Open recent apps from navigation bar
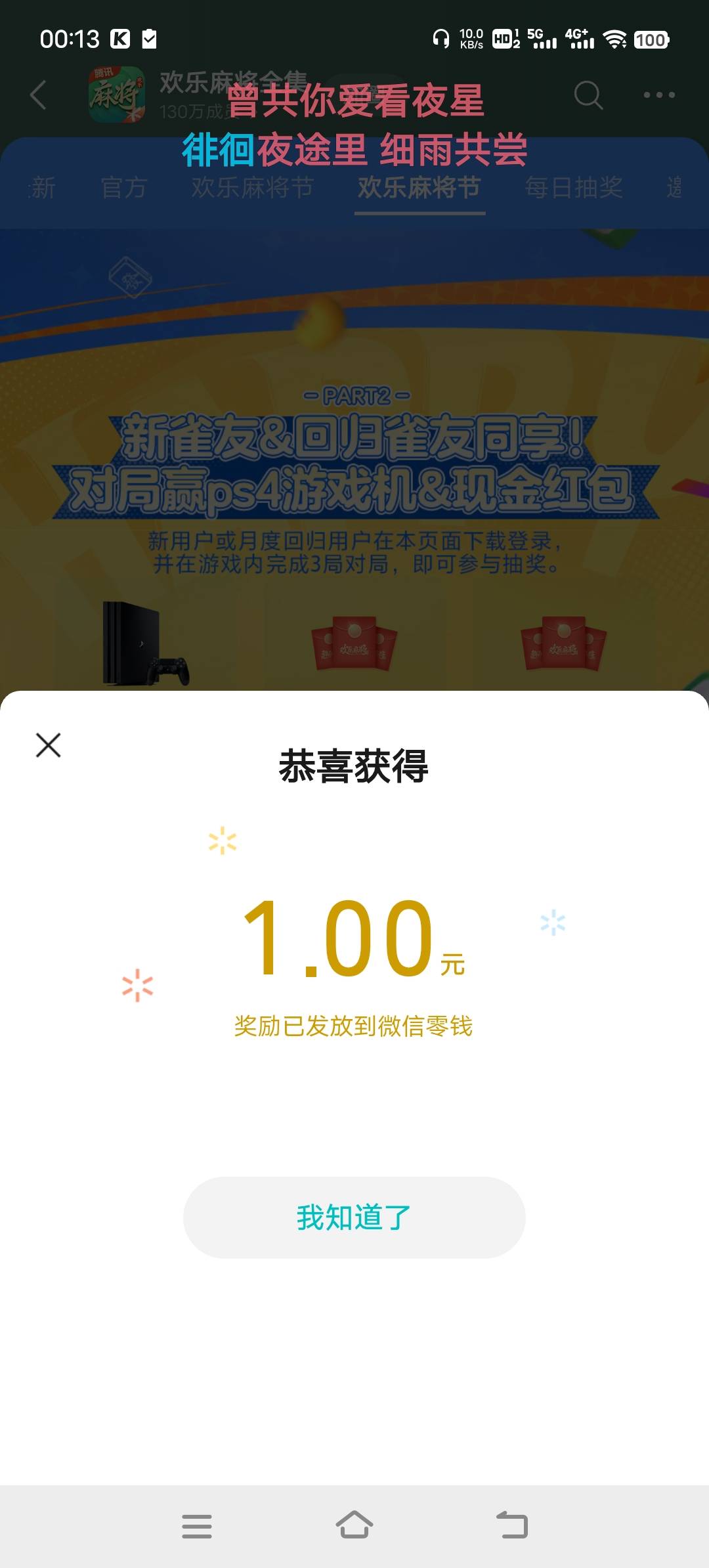Viewport: 709px width, 1568px height. click(x=197, y=1526)
